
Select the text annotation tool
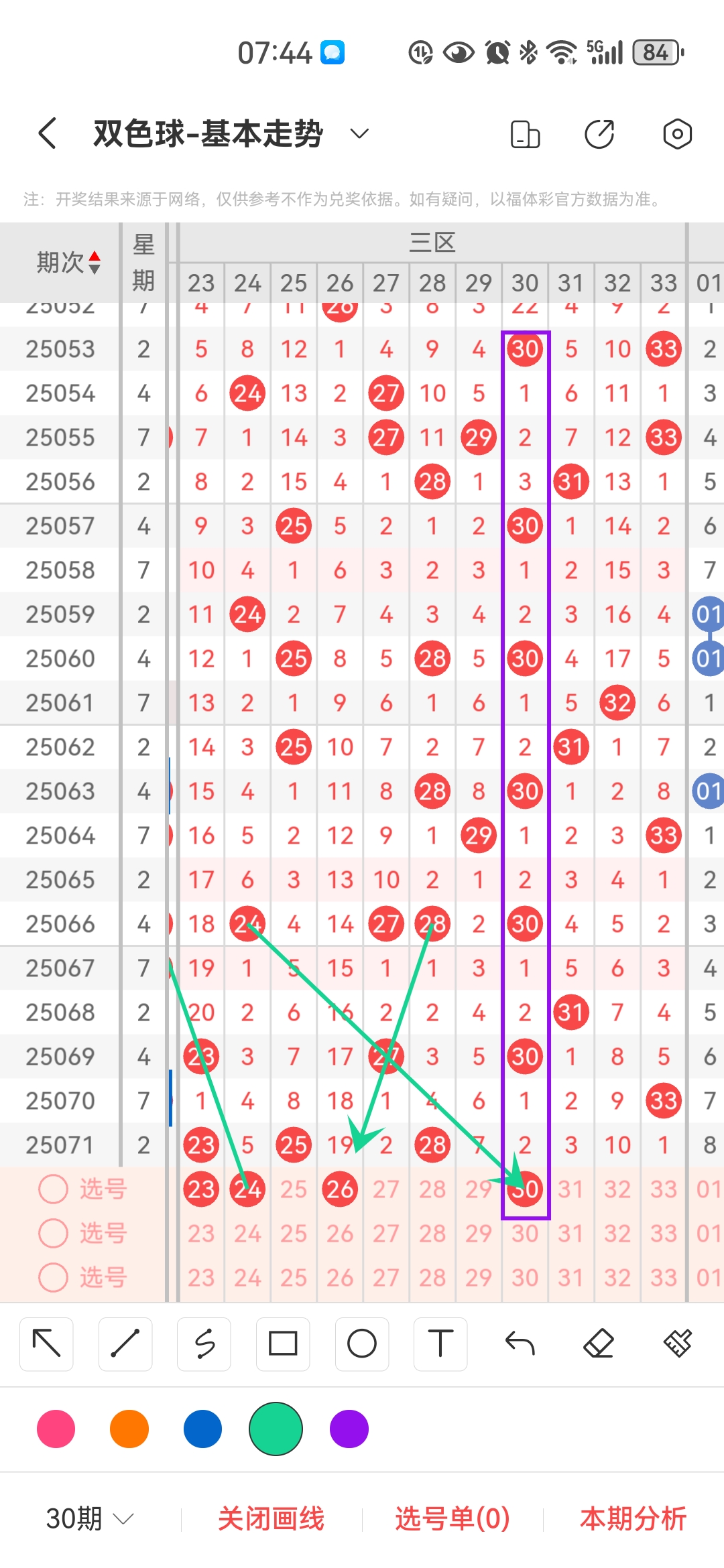(440, 1344)
